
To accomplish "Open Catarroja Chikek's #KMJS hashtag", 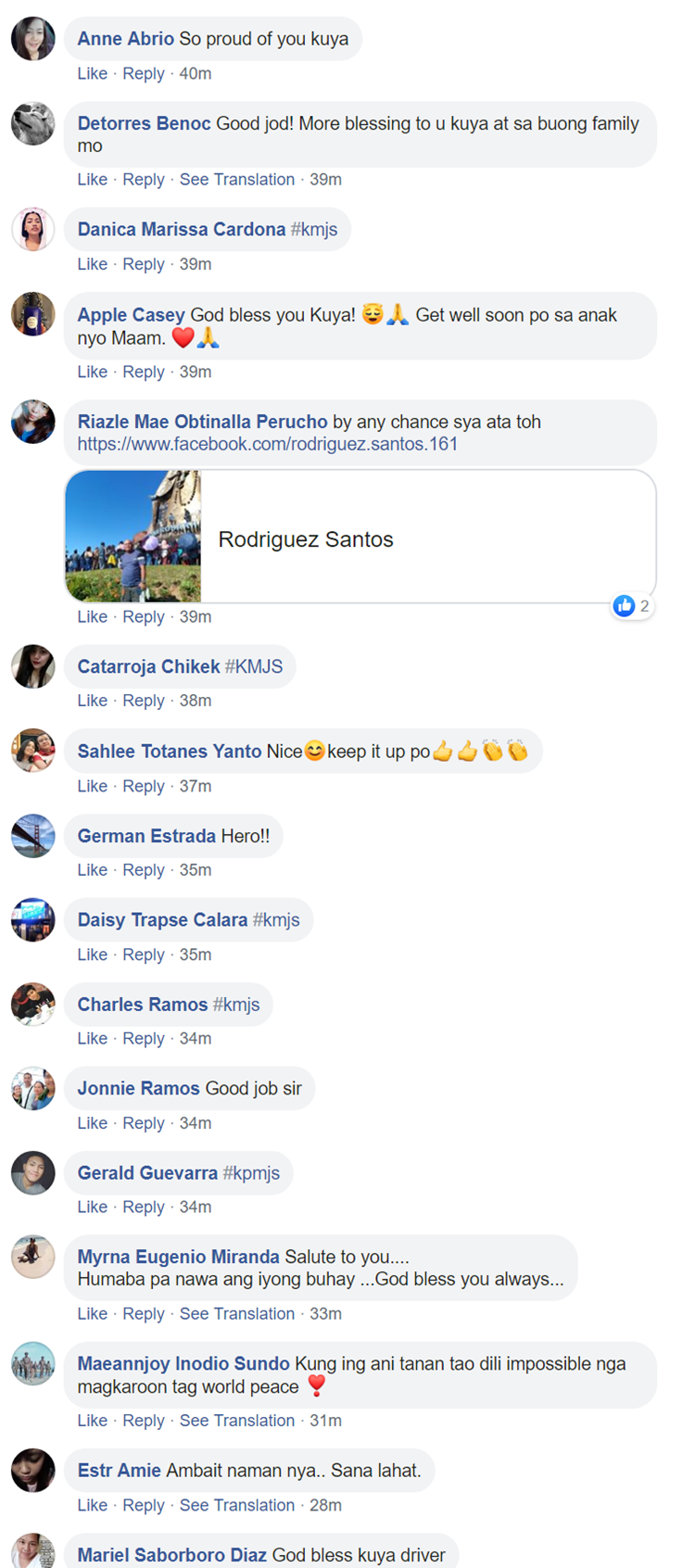I will pos(254,666).
